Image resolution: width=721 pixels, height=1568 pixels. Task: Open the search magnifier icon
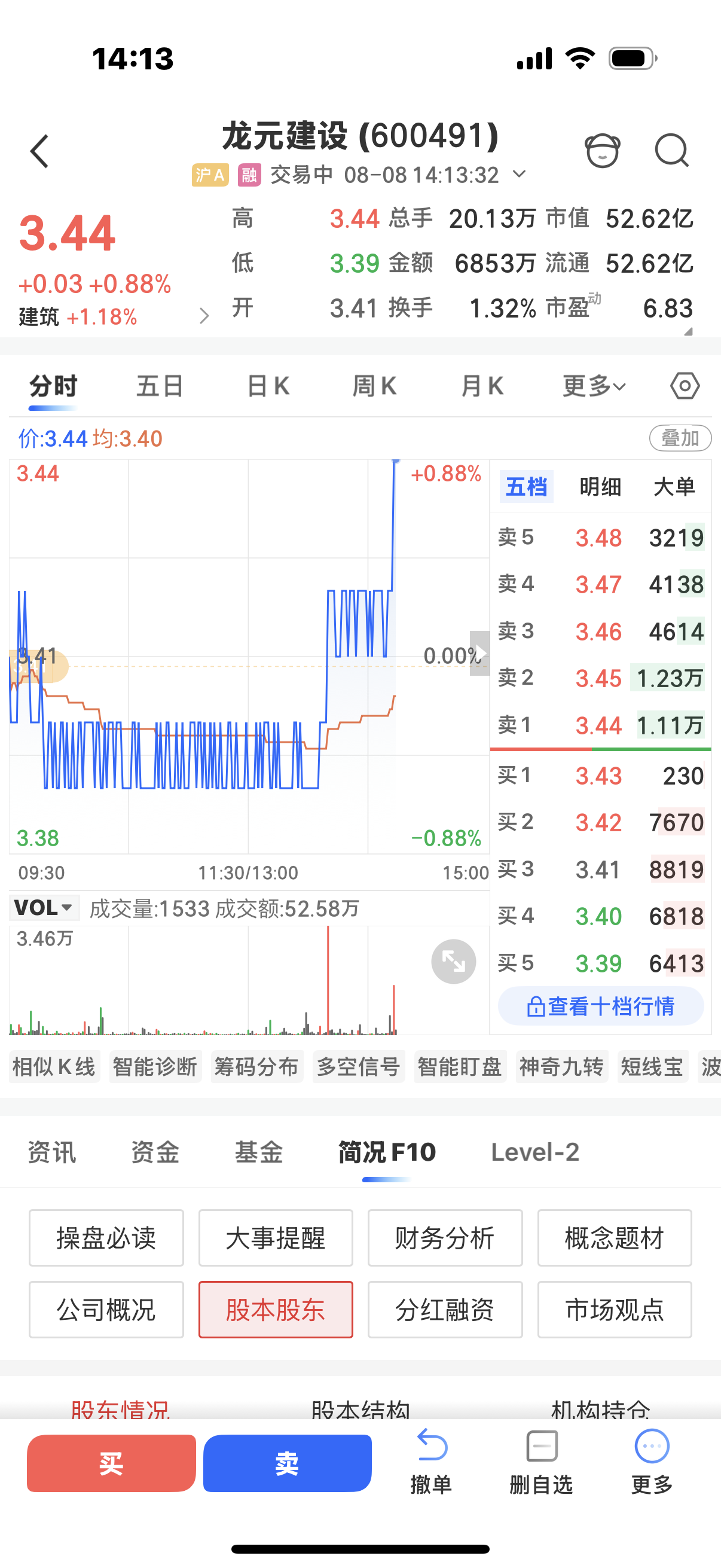672,150
